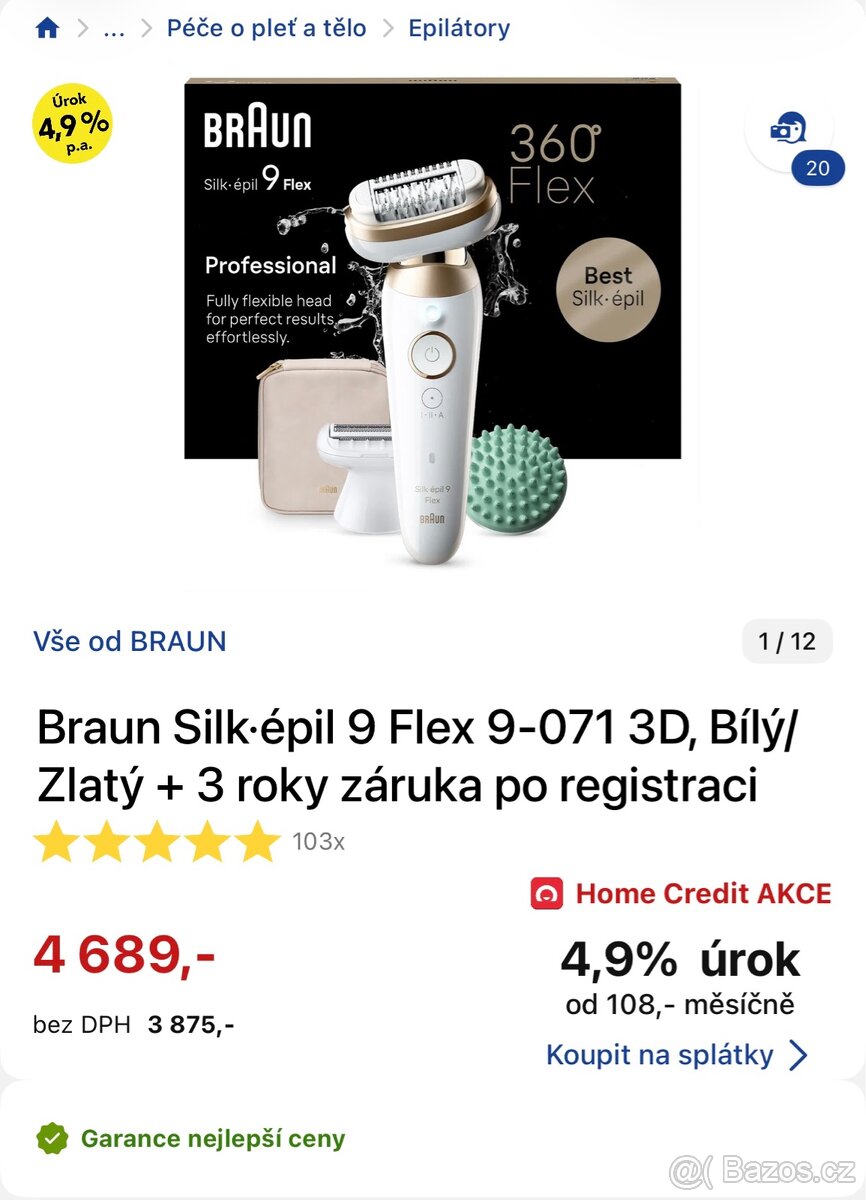Click the photo count badge showing 20
The width and height of the screenshot is (866, 1200).
click(818, 168)
